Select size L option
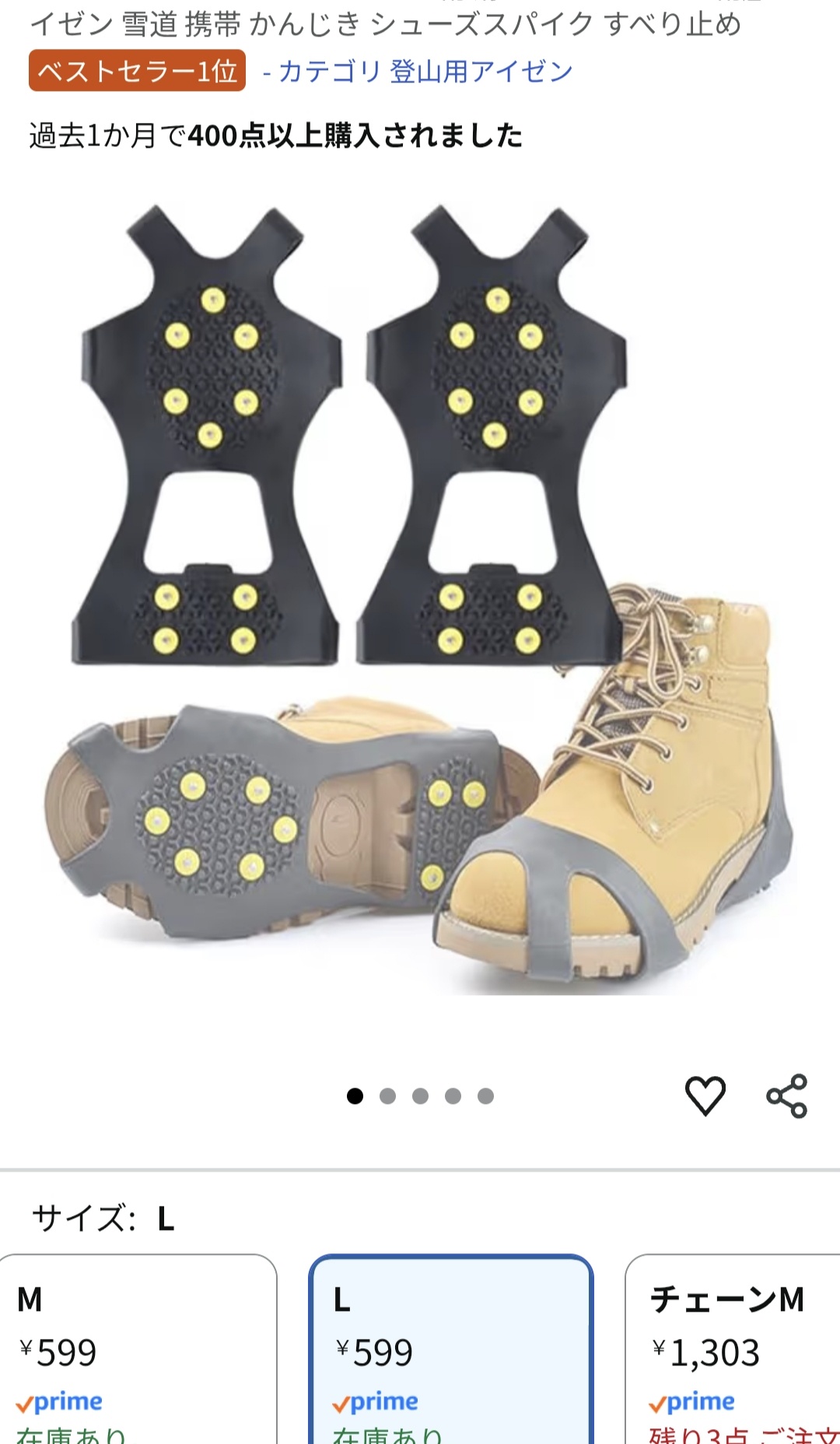840x1444 pixels. coord(451,1350)
